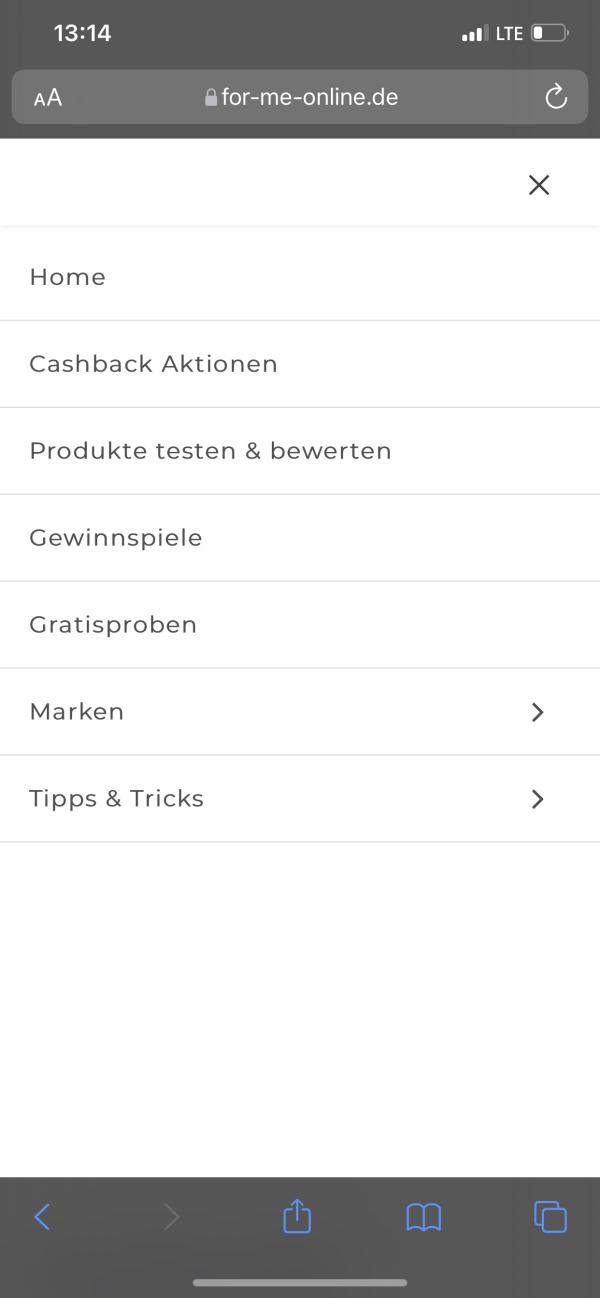The image size is (600, 1298).
Task: Open the reader text size options
Action: pos(47,97)
